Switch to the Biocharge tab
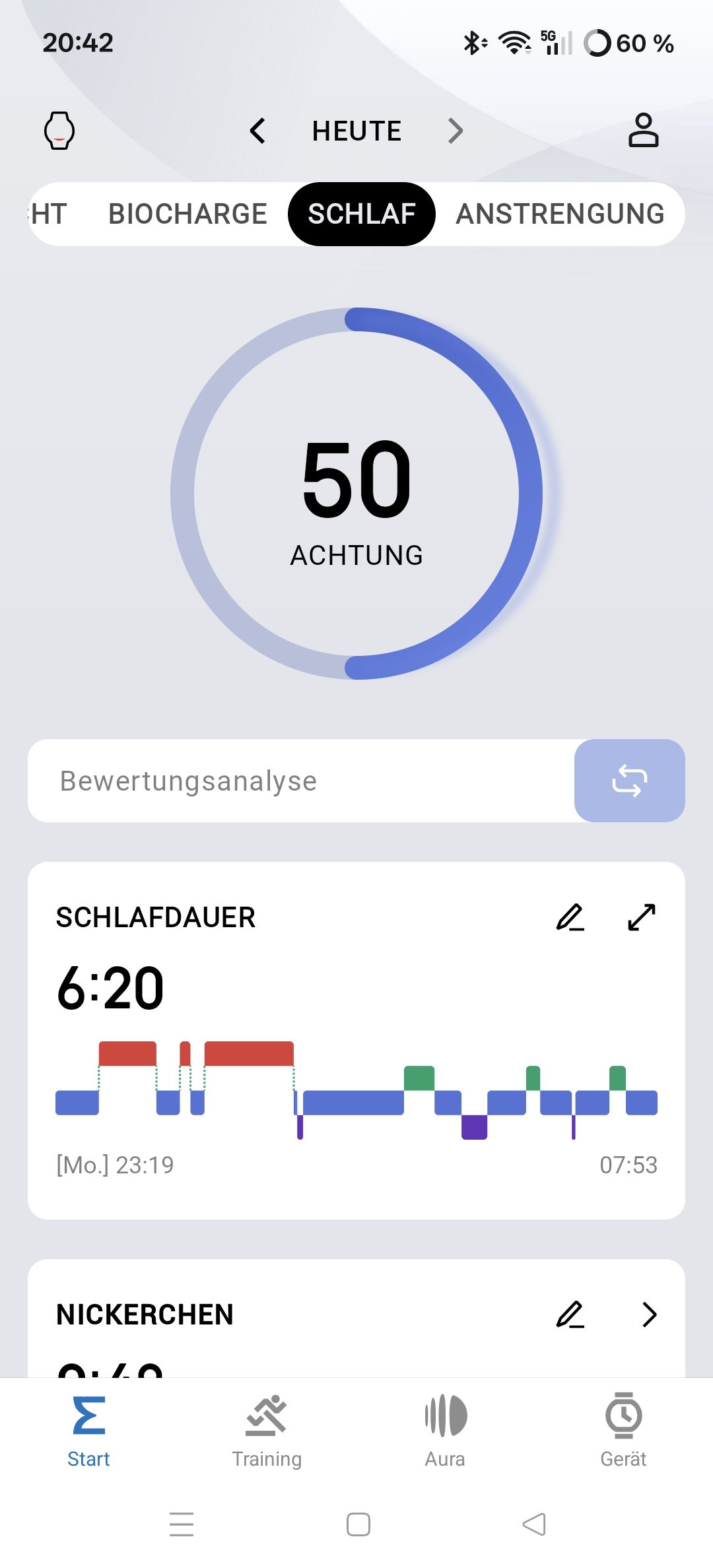713x1568 pixels. (187, 214)
